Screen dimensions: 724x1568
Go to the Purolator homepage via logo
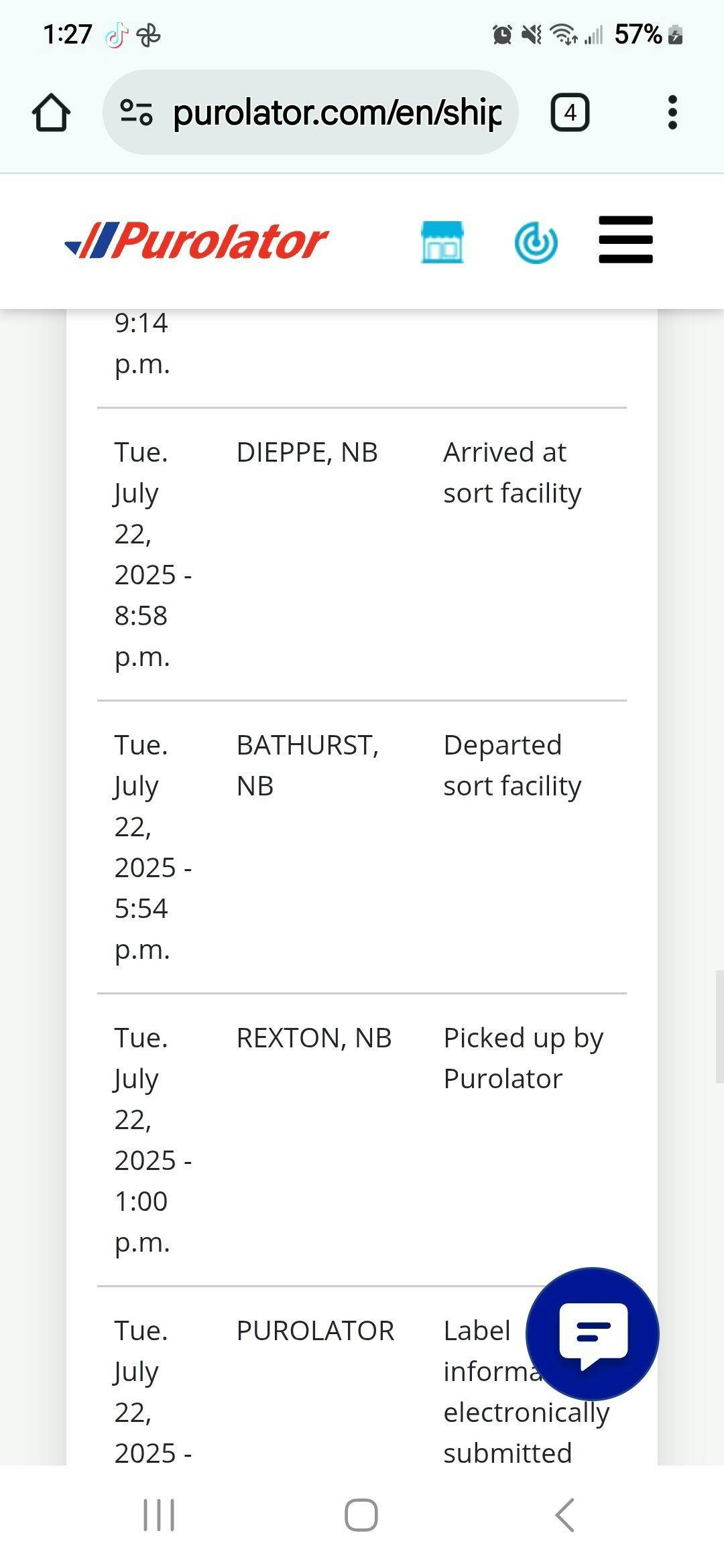[x=196, y=241]
